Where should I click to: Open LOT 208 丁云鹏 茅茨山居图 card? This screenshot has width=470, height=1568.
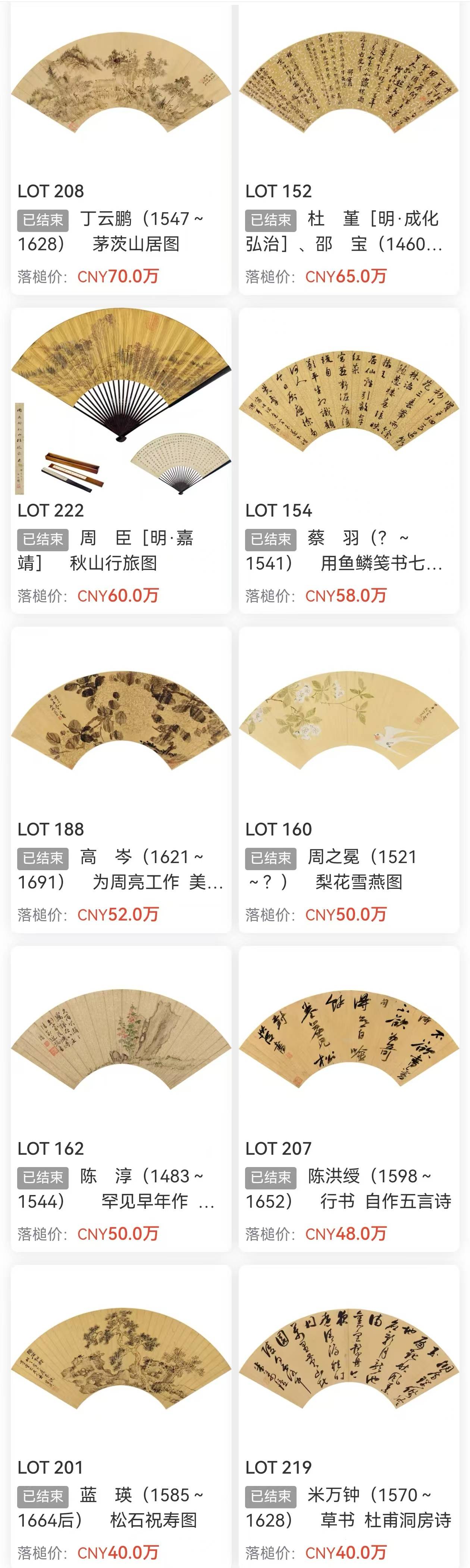(120, 85)
